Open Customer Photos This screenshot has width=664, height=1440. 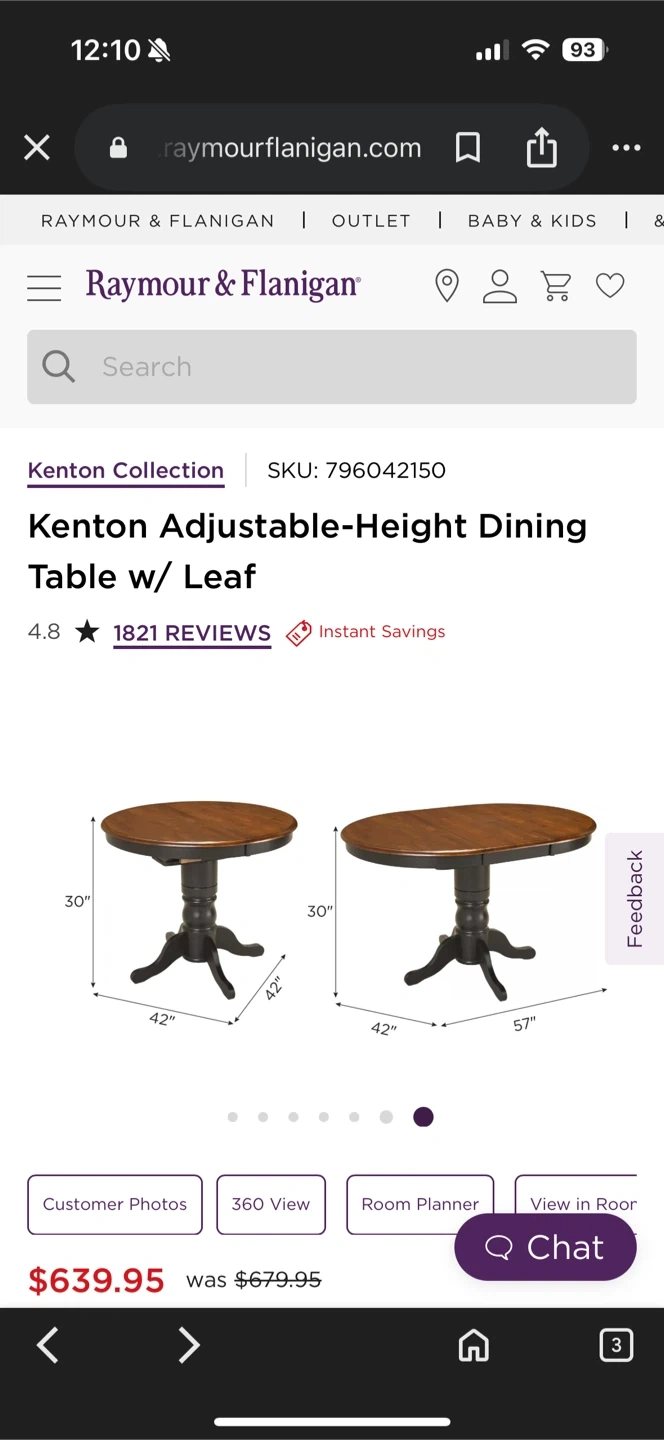[115, 1204]
